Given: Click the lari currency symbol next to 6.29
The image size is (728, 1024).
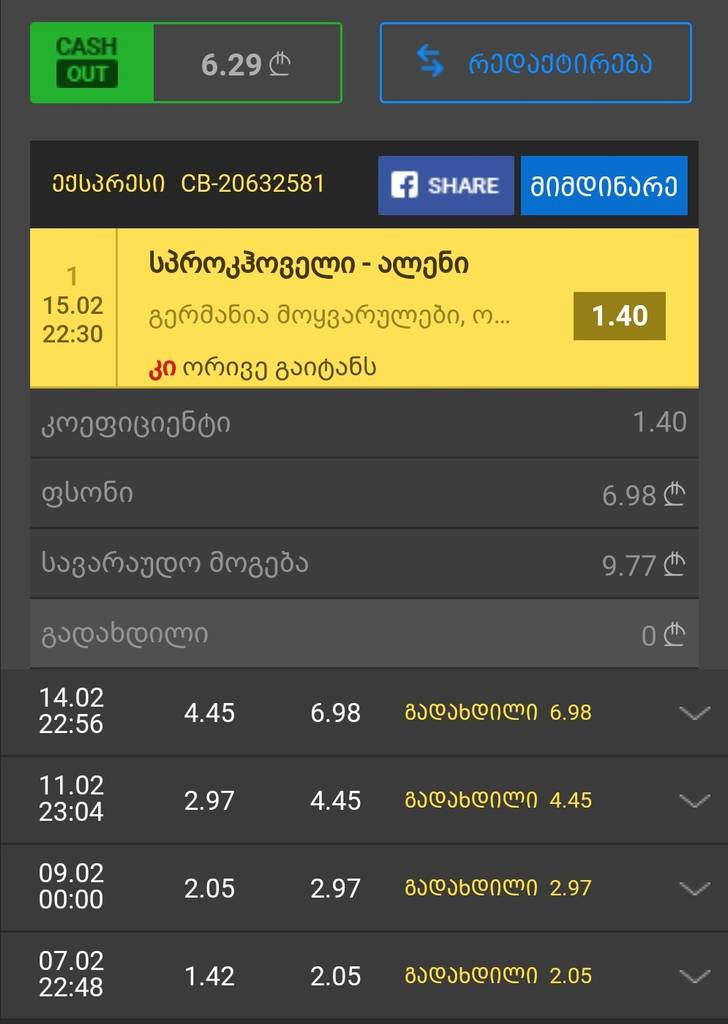Looking at the screenshot, I should [282, 62].
